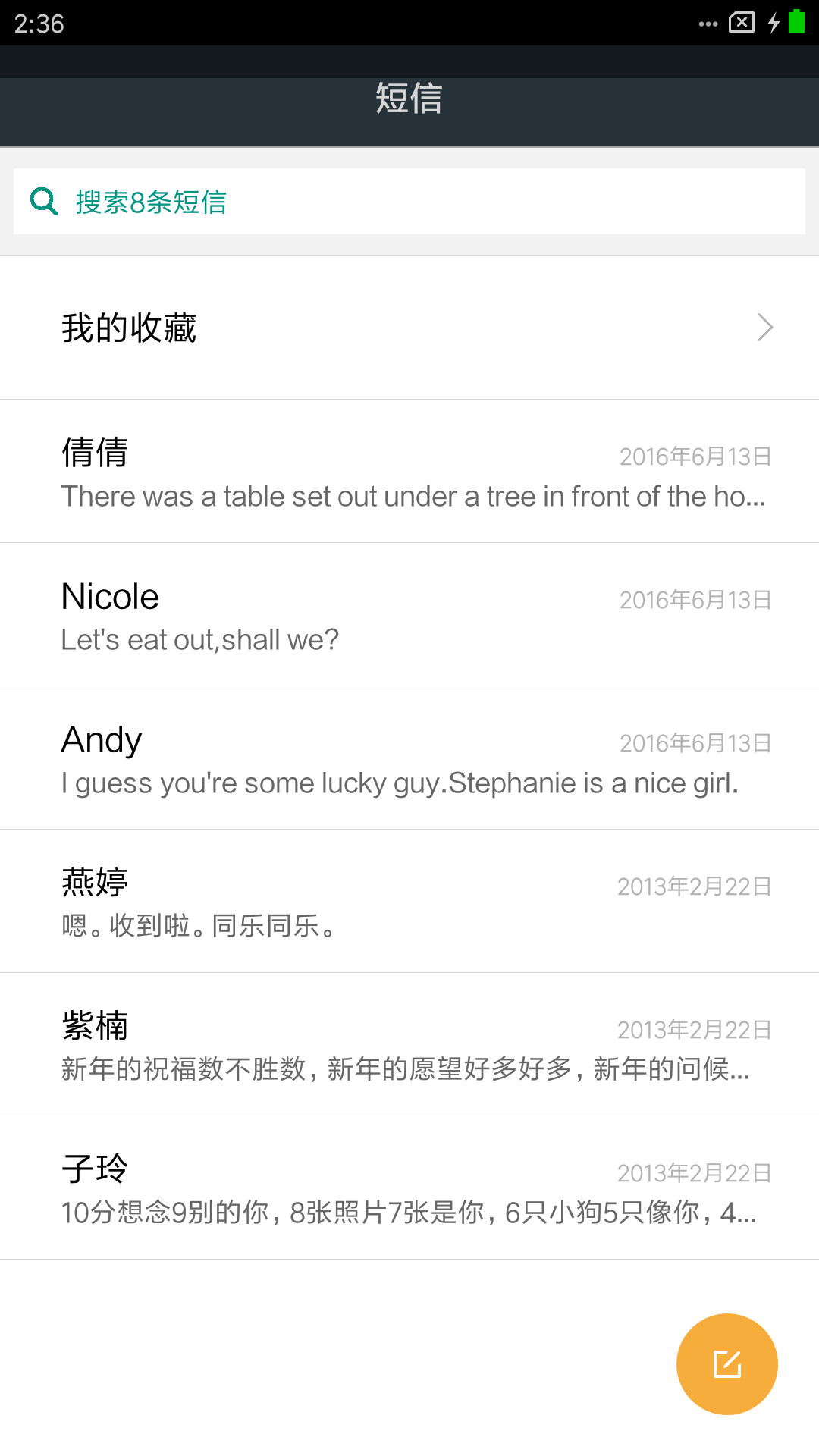Viewport: 819px width, 1456px height.
Task: Open Nicole's message thread
Action: click(x=409, y=614)
